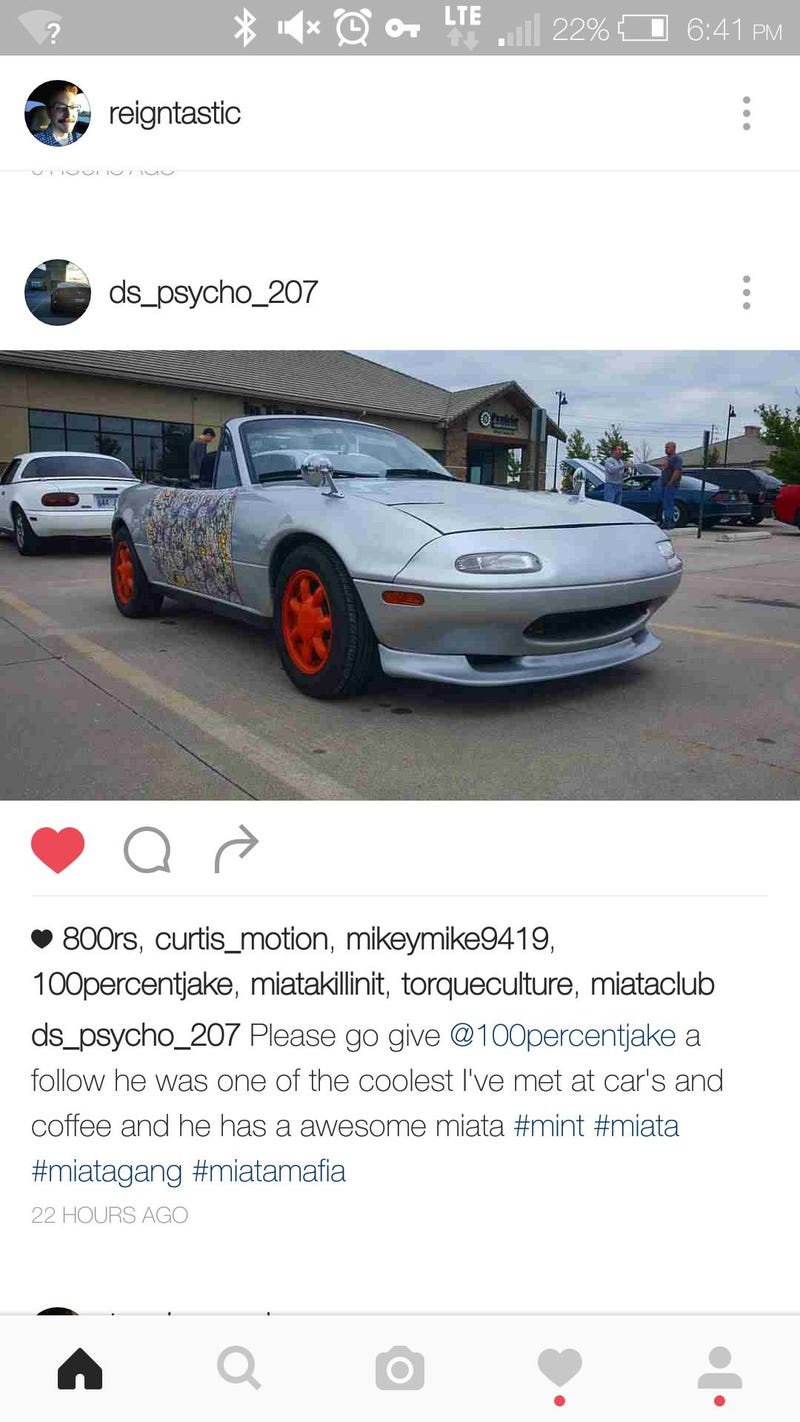This screenshot has width=800, height=1422.
Task: Open reigntastic's profile from the header
Action: coord(174,114)
